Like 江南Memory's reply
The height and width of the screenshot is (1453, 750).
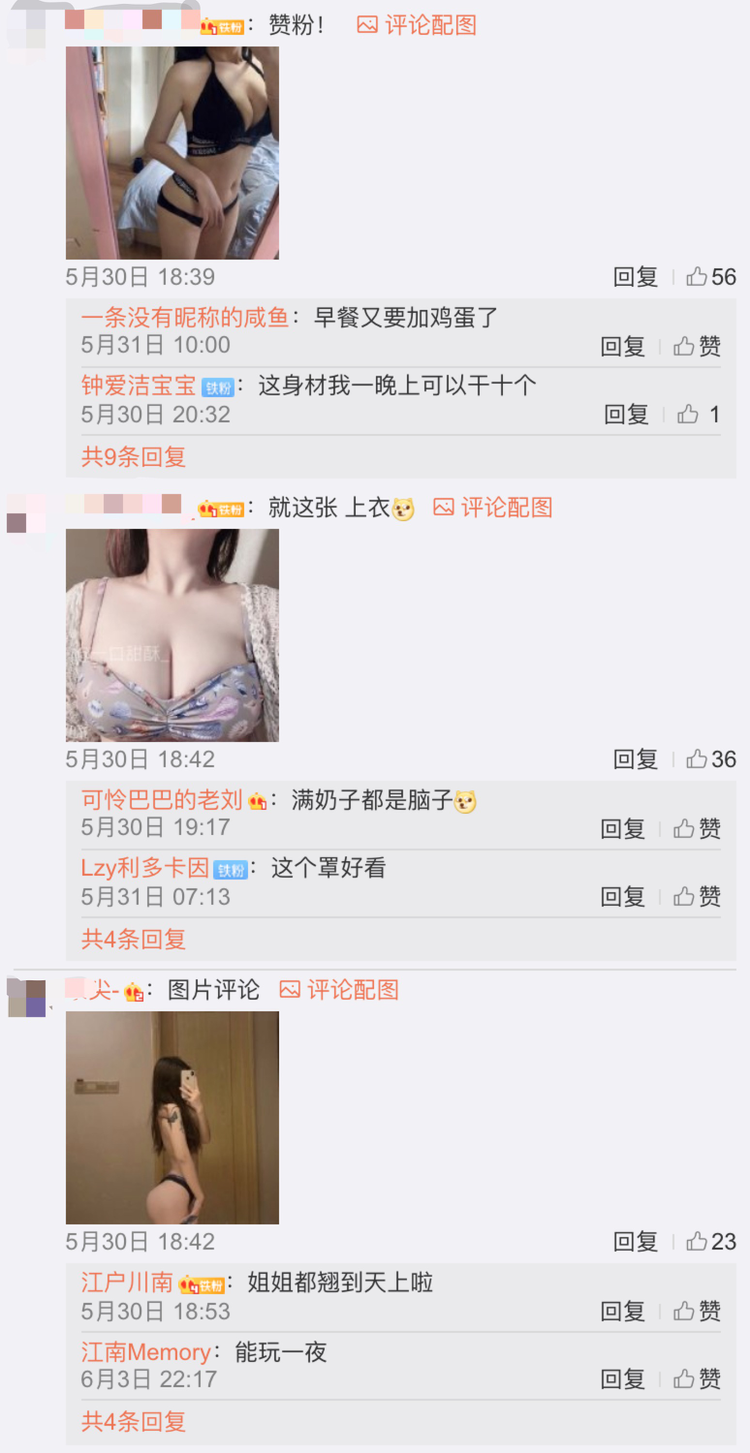[x=697, y=1379]
